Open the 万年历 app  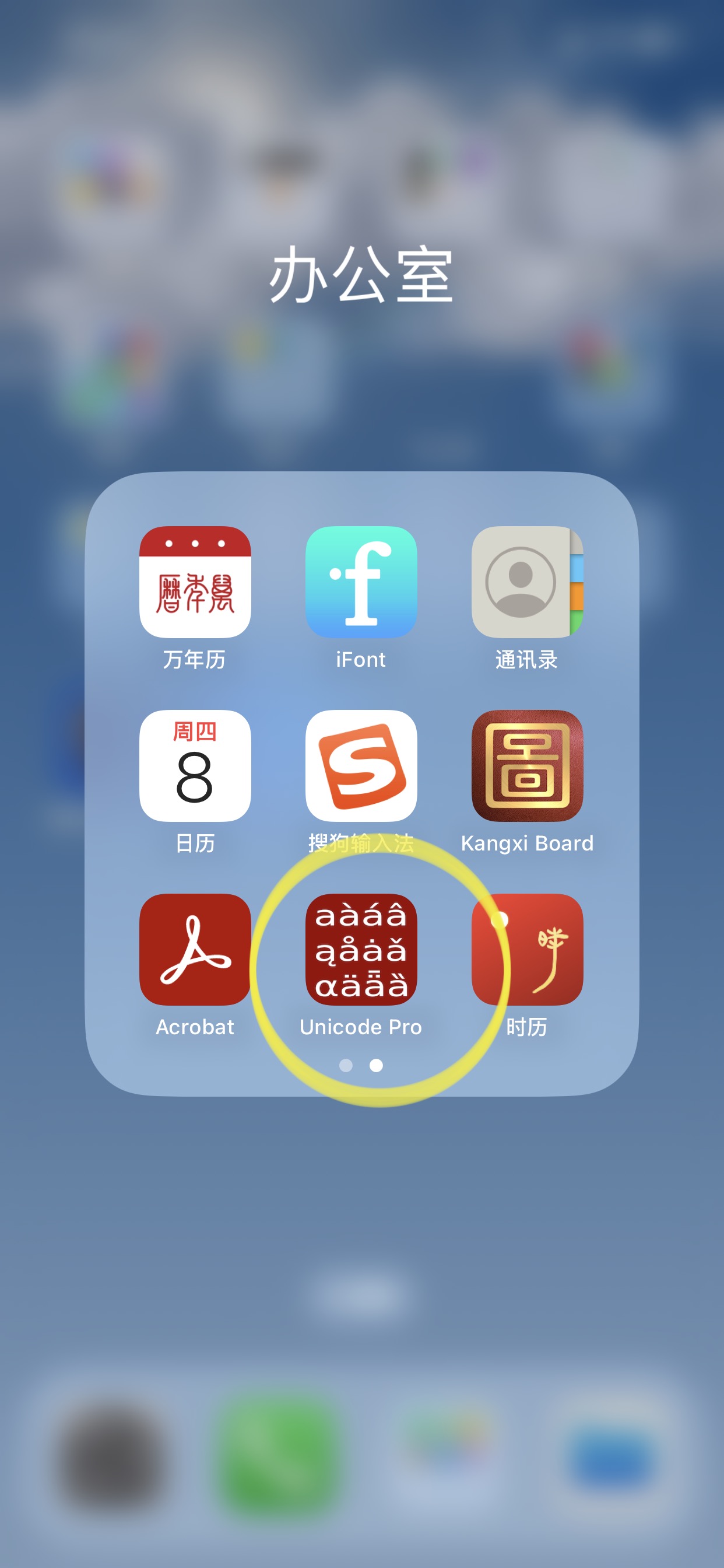(195, 582)
